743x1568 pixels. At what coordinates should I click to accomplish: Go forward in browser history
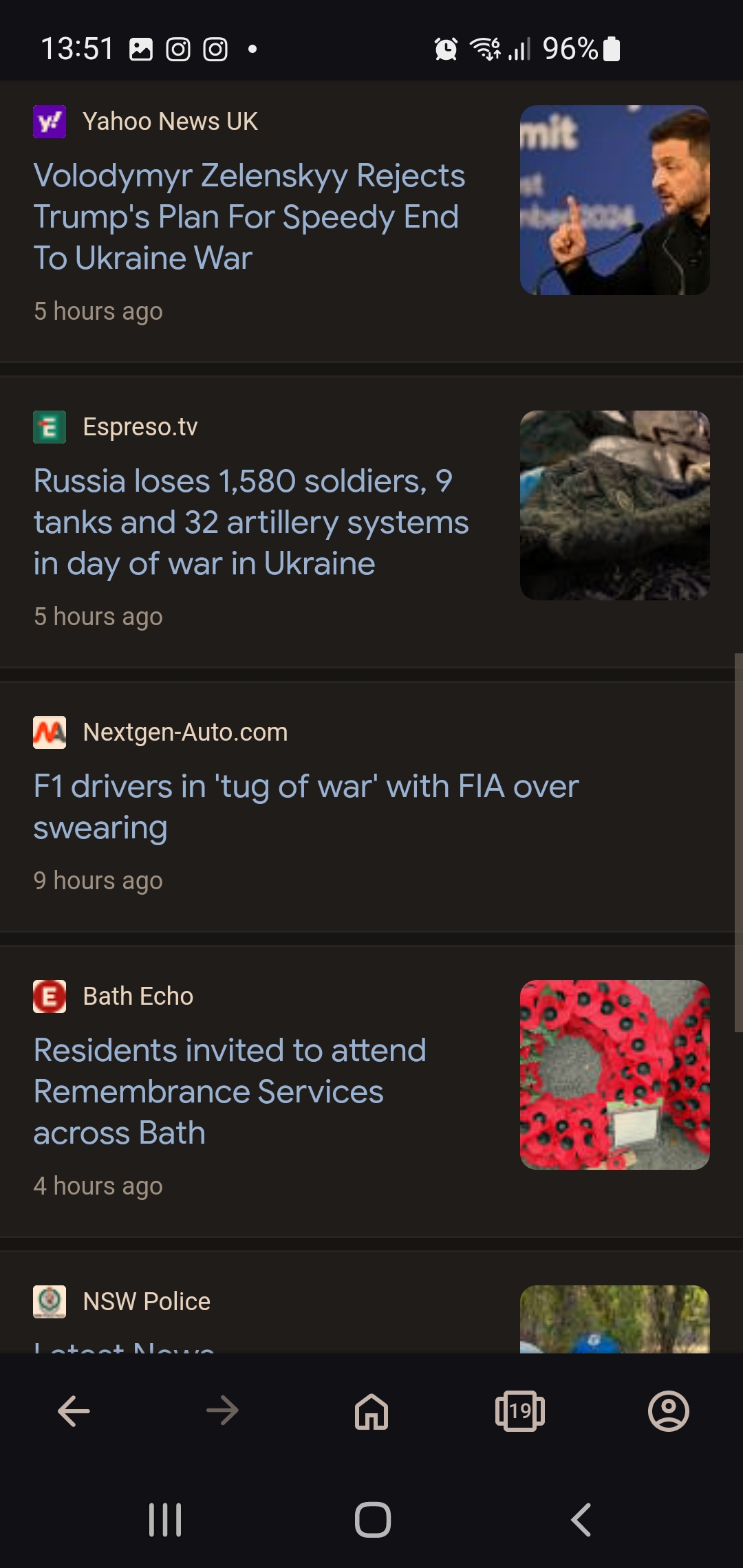pos(222,1411)
